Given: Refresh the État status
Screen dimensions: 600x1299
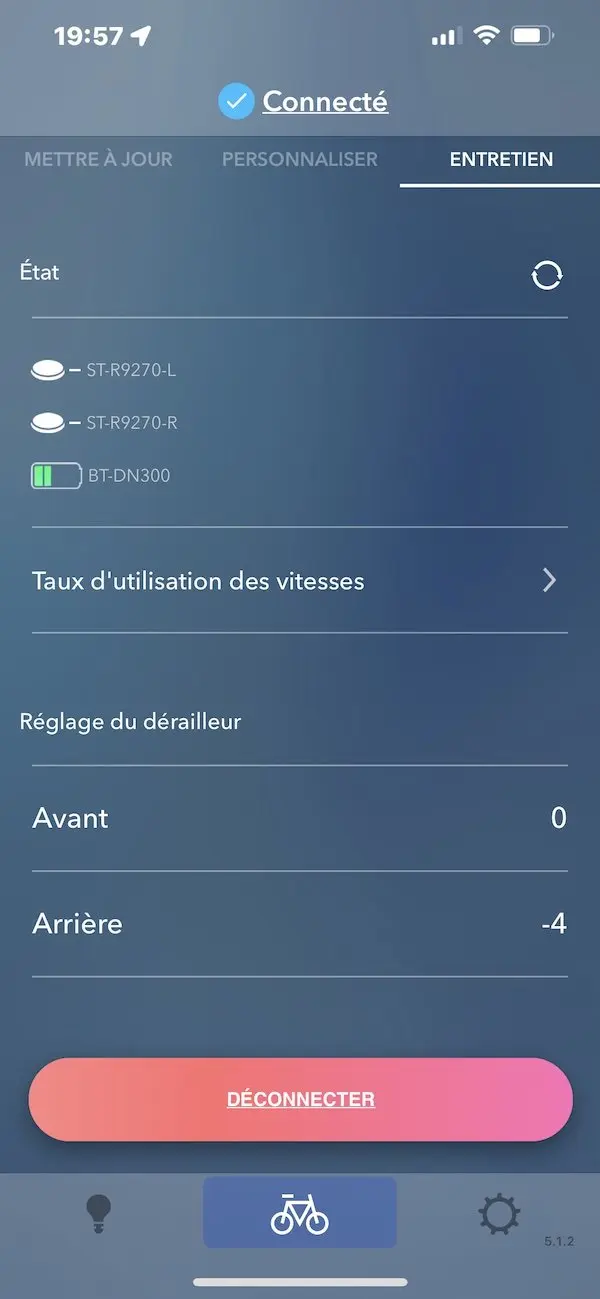Looking at the screenshot, I should pos(546,275).
